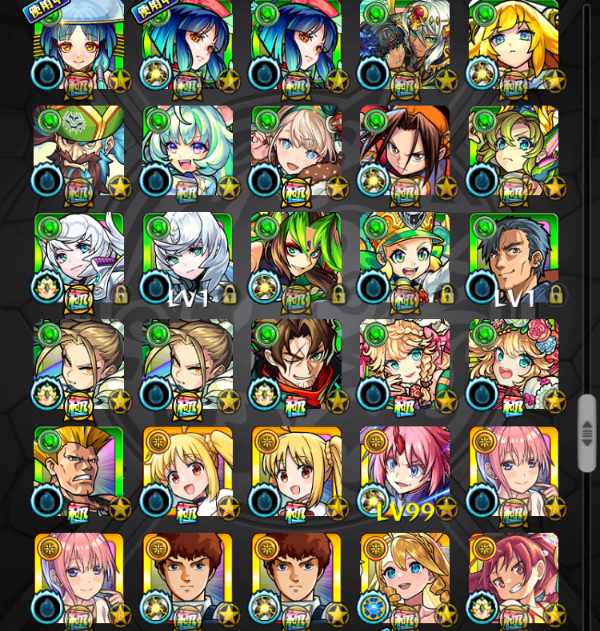Screen dimensions: 600x631
Task: Open the mint-haired girl with purple eyes
Action: click(187, 151)
